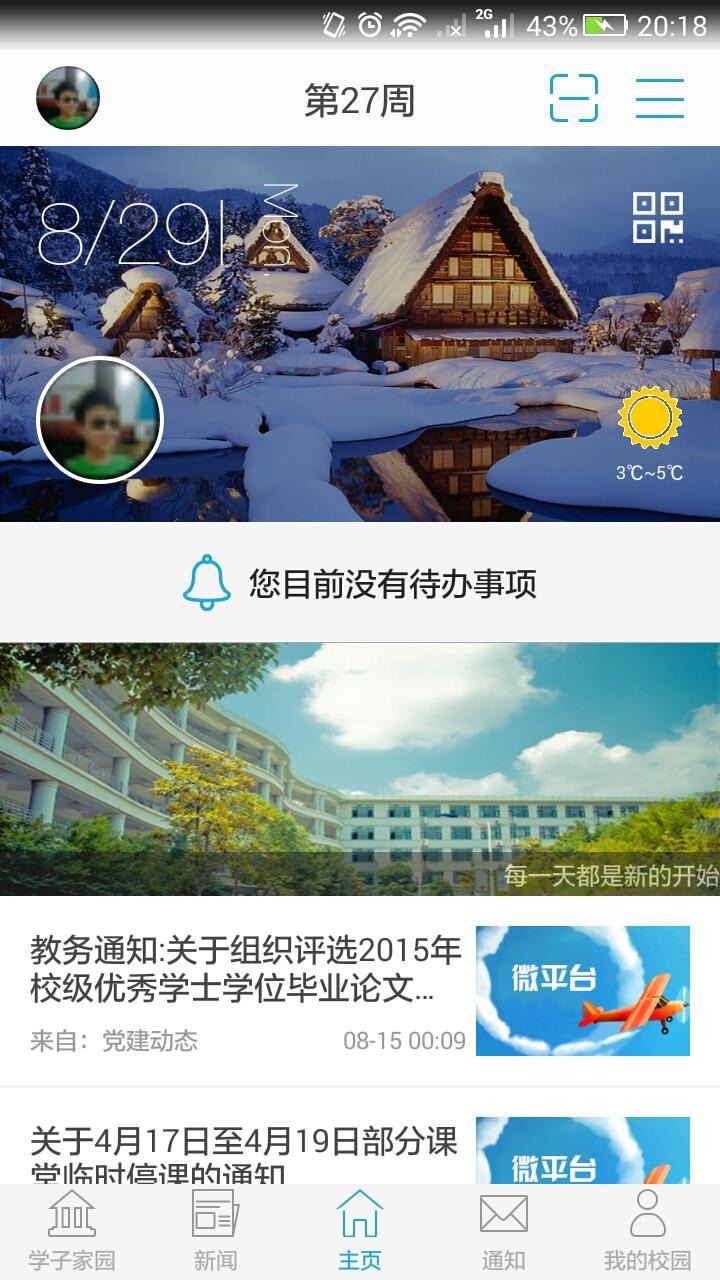Go to the 通知 tab
720x1280 pixels.
coord(504,1232)
